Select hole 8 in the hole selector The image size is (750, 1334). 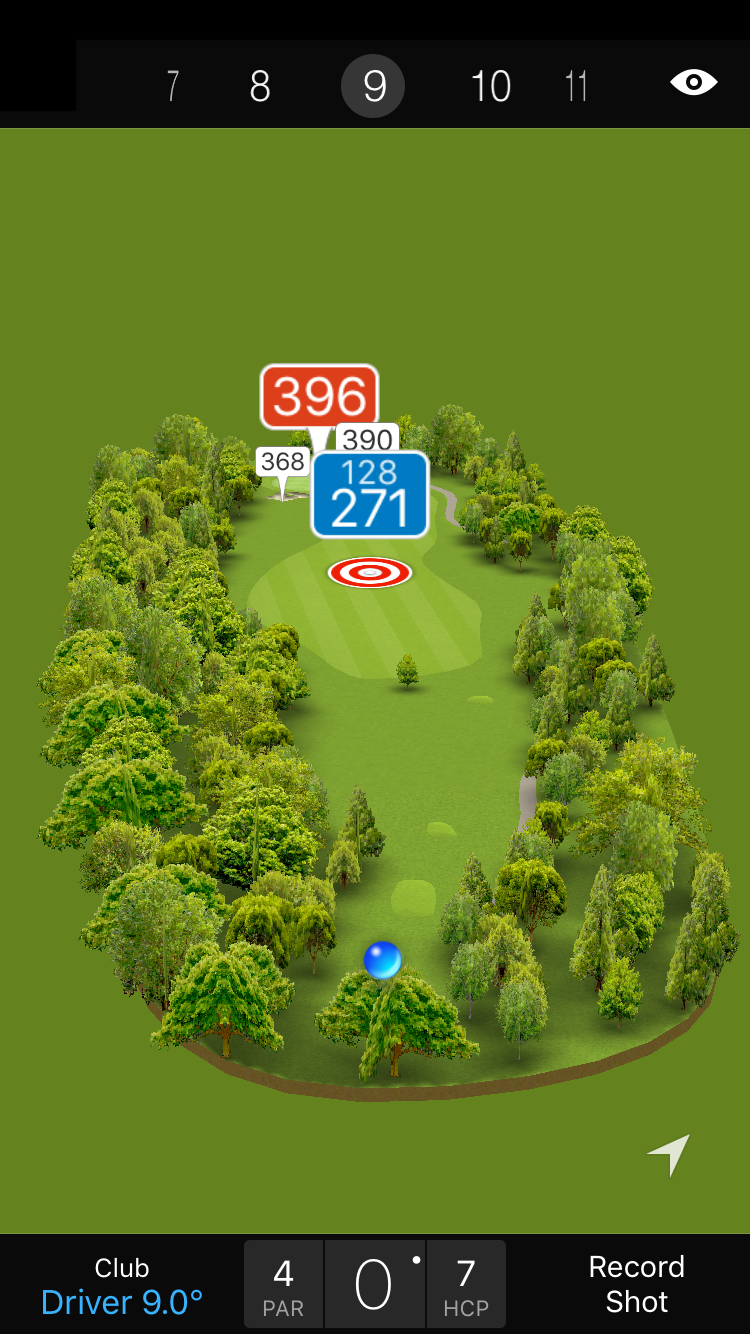point(260,87)
